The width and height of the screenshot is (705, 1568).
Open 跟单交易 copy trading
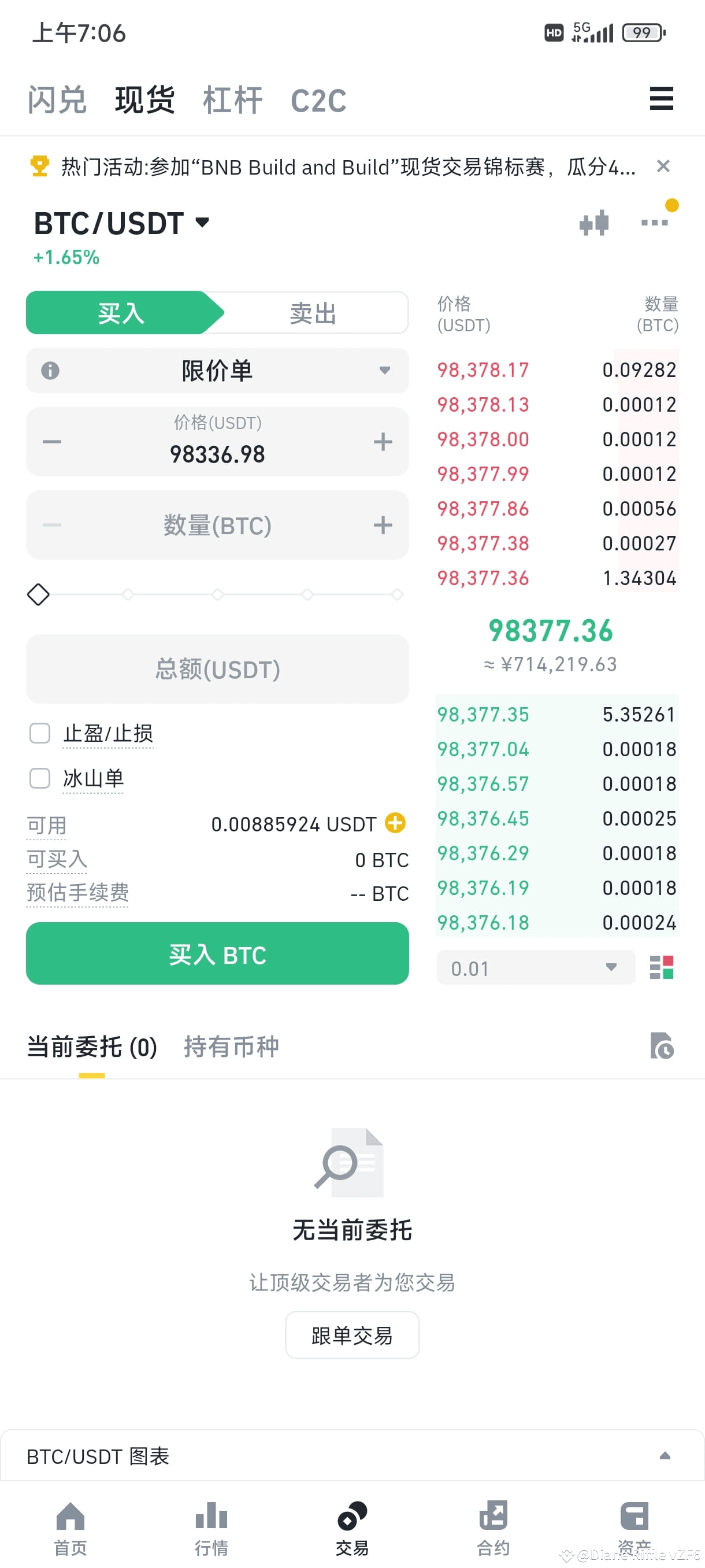(351, 1335)
